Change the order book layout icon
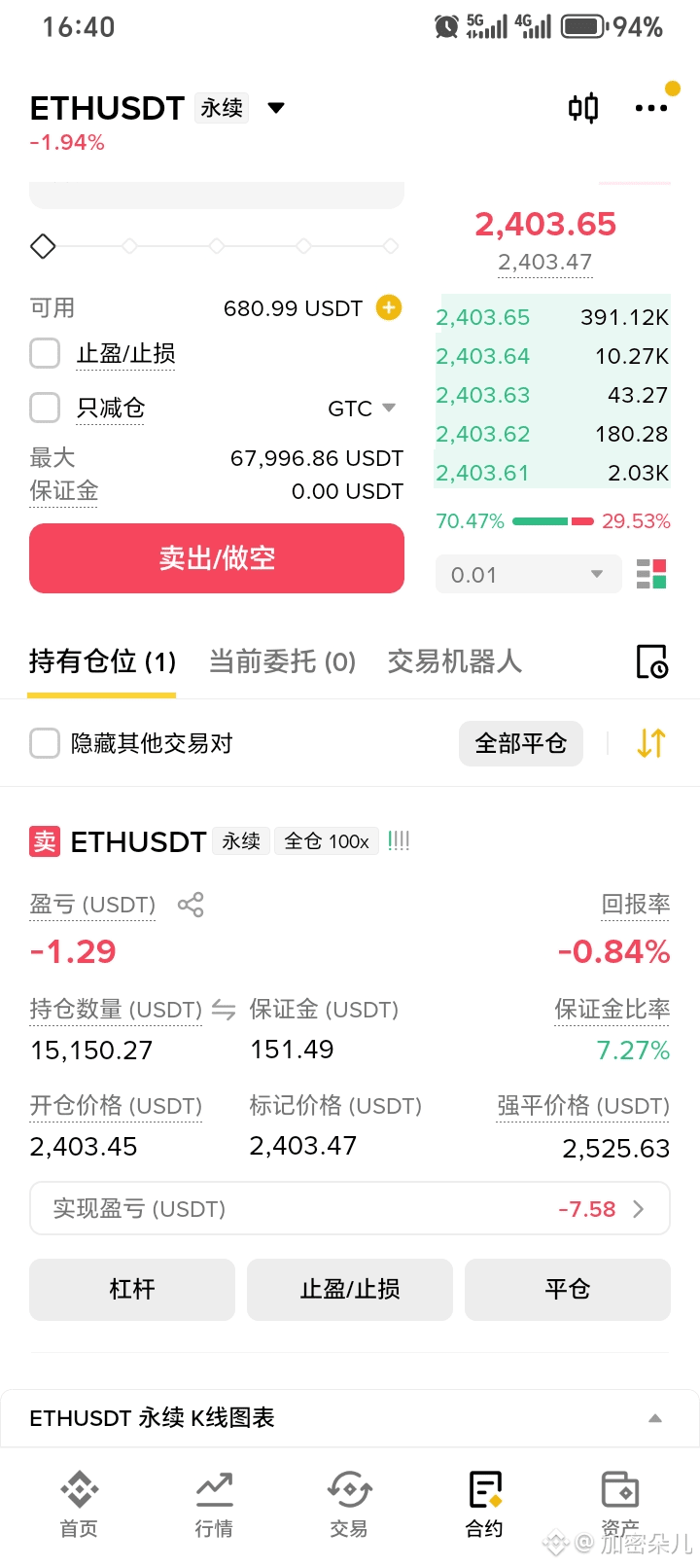700x1568 pixels. point(651,574)
